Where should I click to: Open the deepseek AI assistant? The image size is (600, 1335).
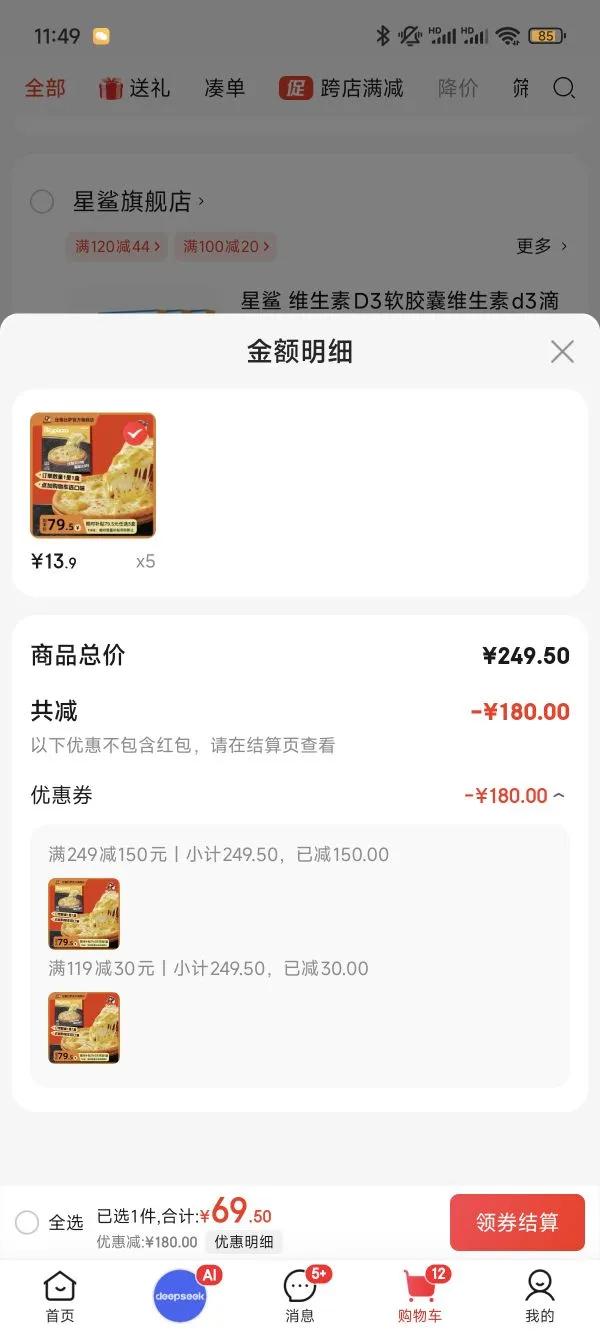coord(179,1296)
